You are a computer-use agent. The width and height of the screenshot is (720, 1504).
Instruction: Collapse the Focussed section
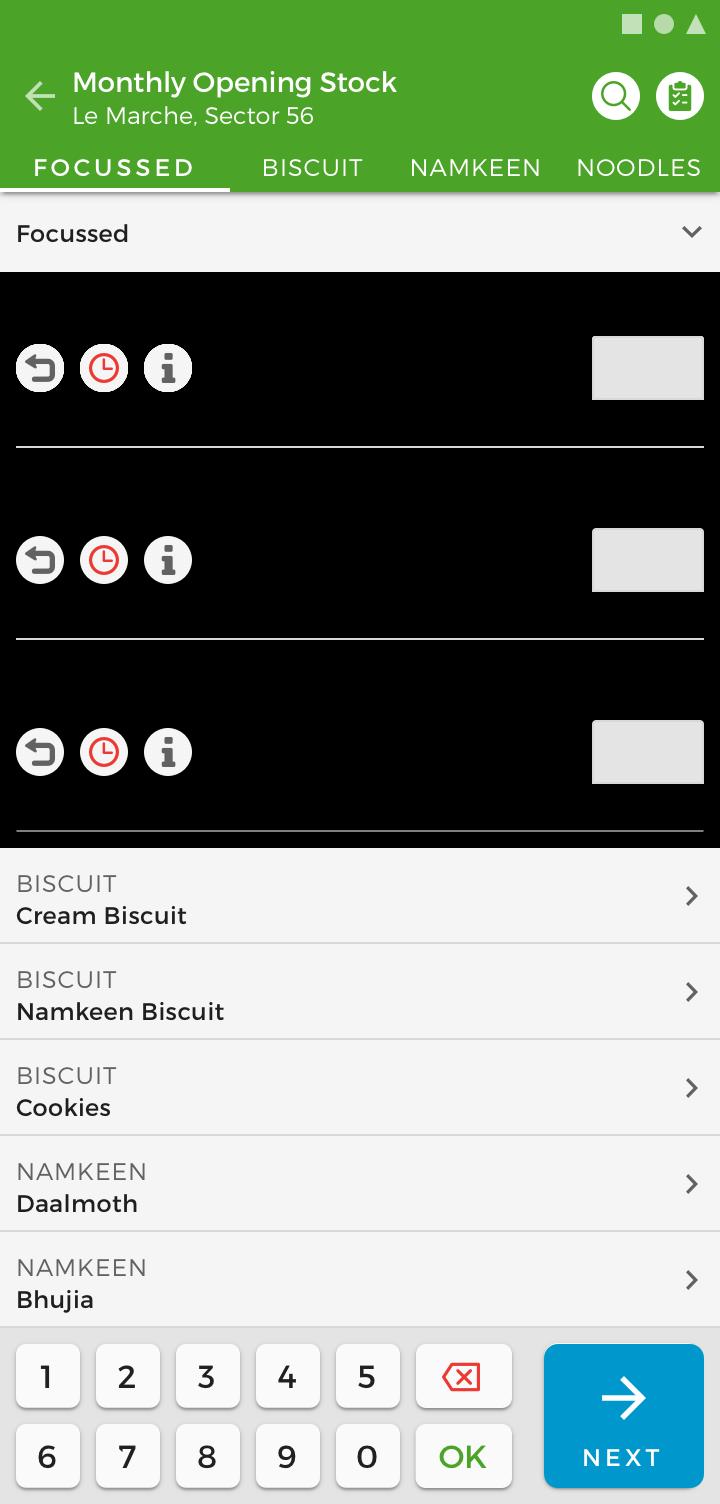[360, 233]
